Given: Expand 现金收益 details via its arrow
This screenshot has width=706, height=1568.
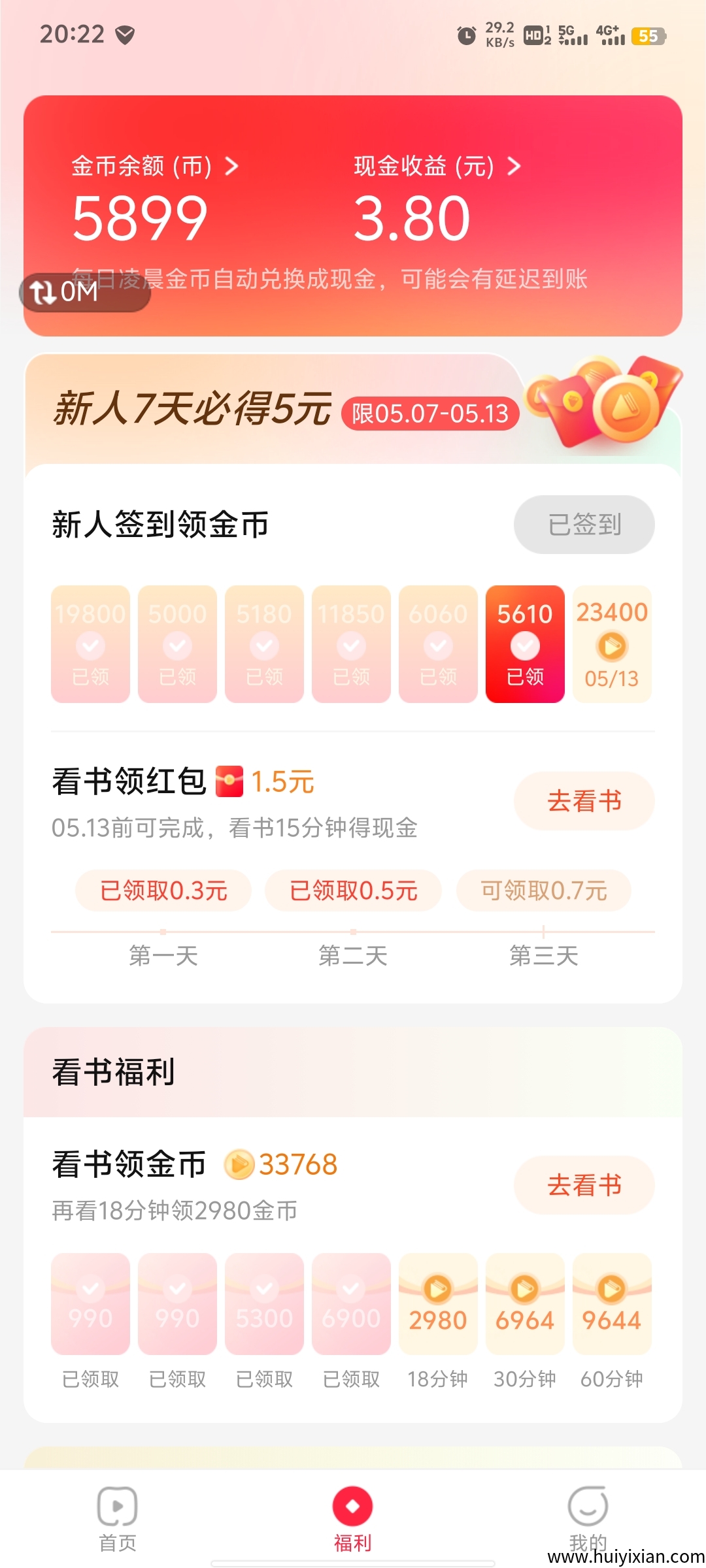Looking at the screenshot, I should point(514,166).
